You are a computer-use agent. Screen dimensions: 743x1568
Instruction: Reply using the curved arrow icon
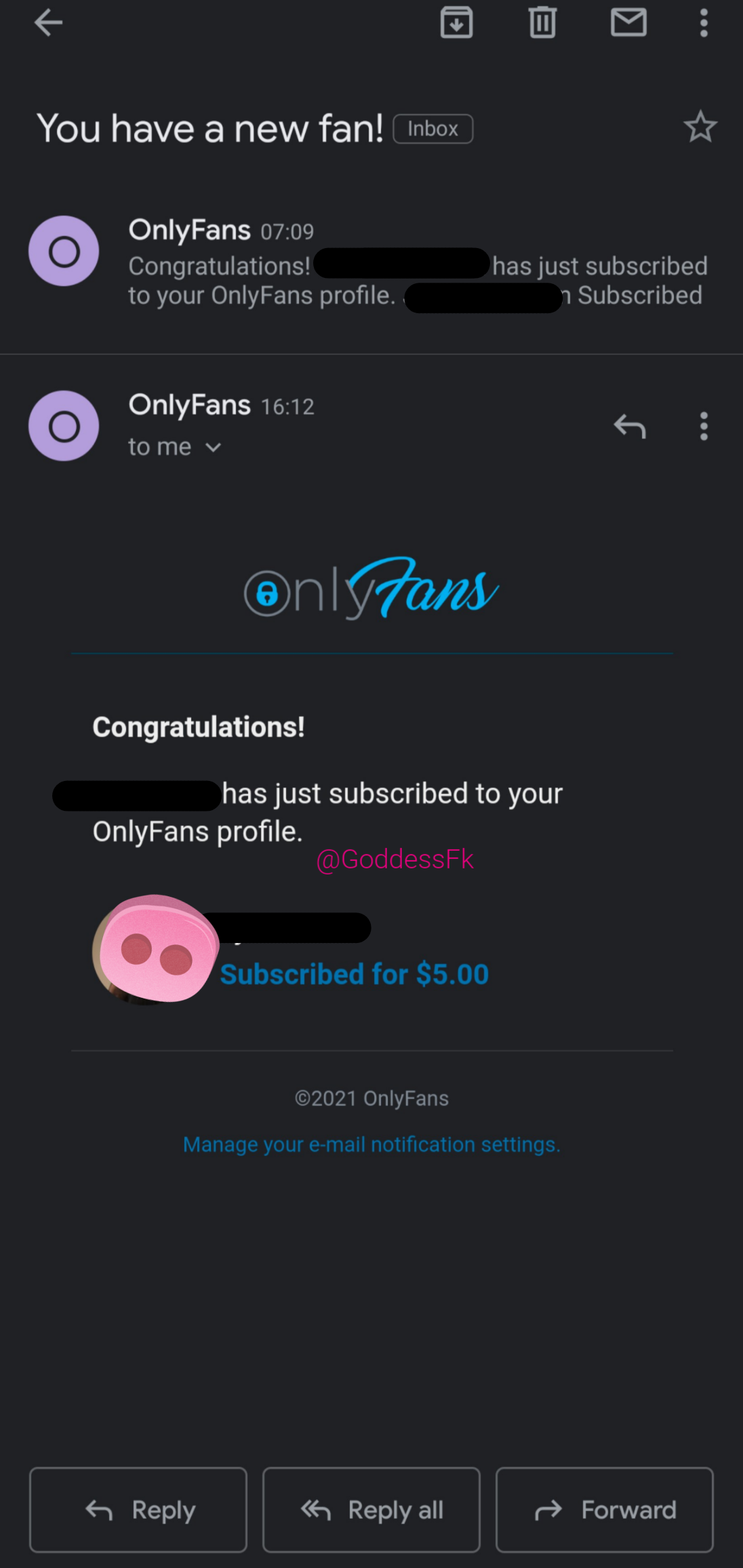coord(629,426)
